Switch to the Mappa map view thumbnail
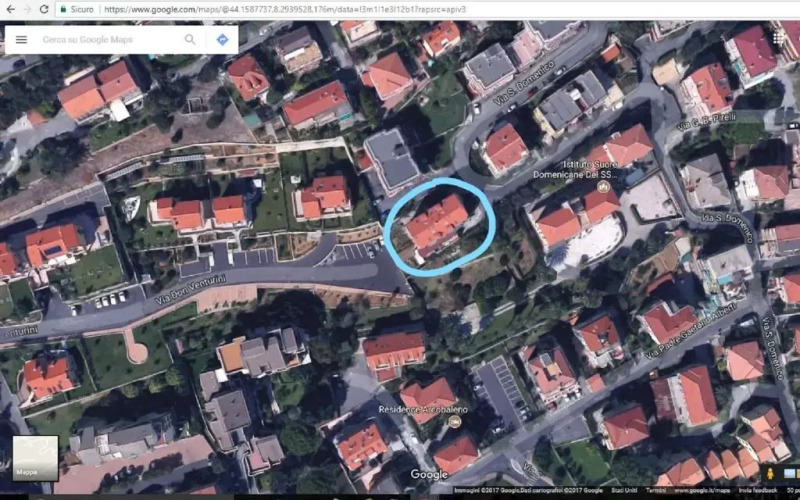 (34, 458)
